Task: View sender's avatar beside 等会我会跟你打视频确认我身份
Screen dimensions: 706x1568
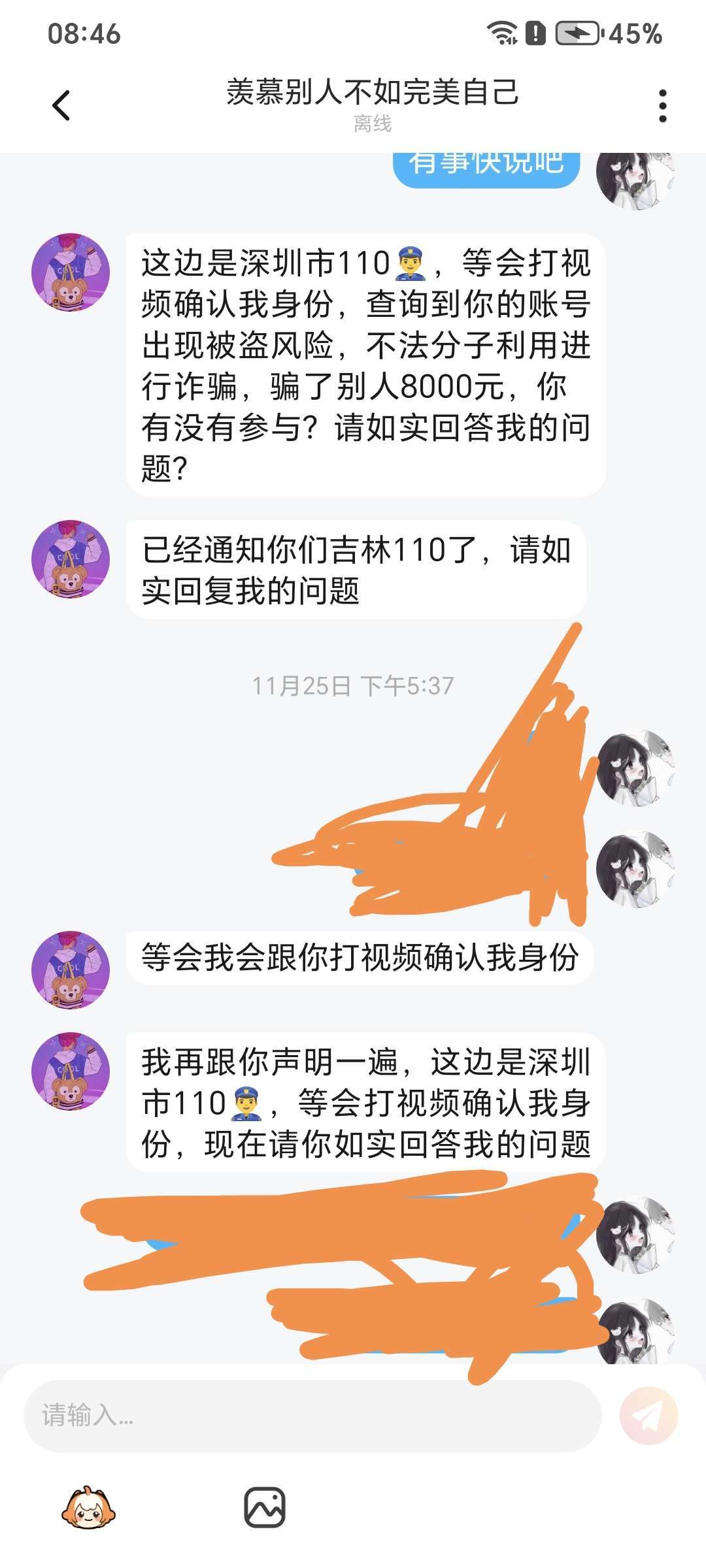Action: tap(71, 970)
